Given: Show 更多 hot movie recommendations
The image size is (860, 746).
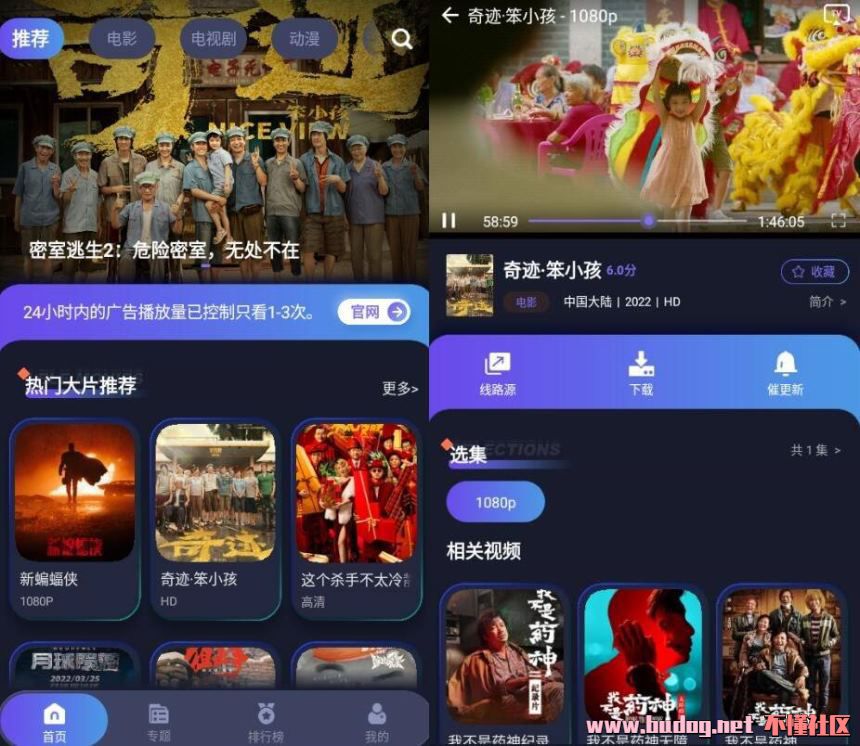Looking at the screenshot, I should pyautogui.click(x=400, y=388).
